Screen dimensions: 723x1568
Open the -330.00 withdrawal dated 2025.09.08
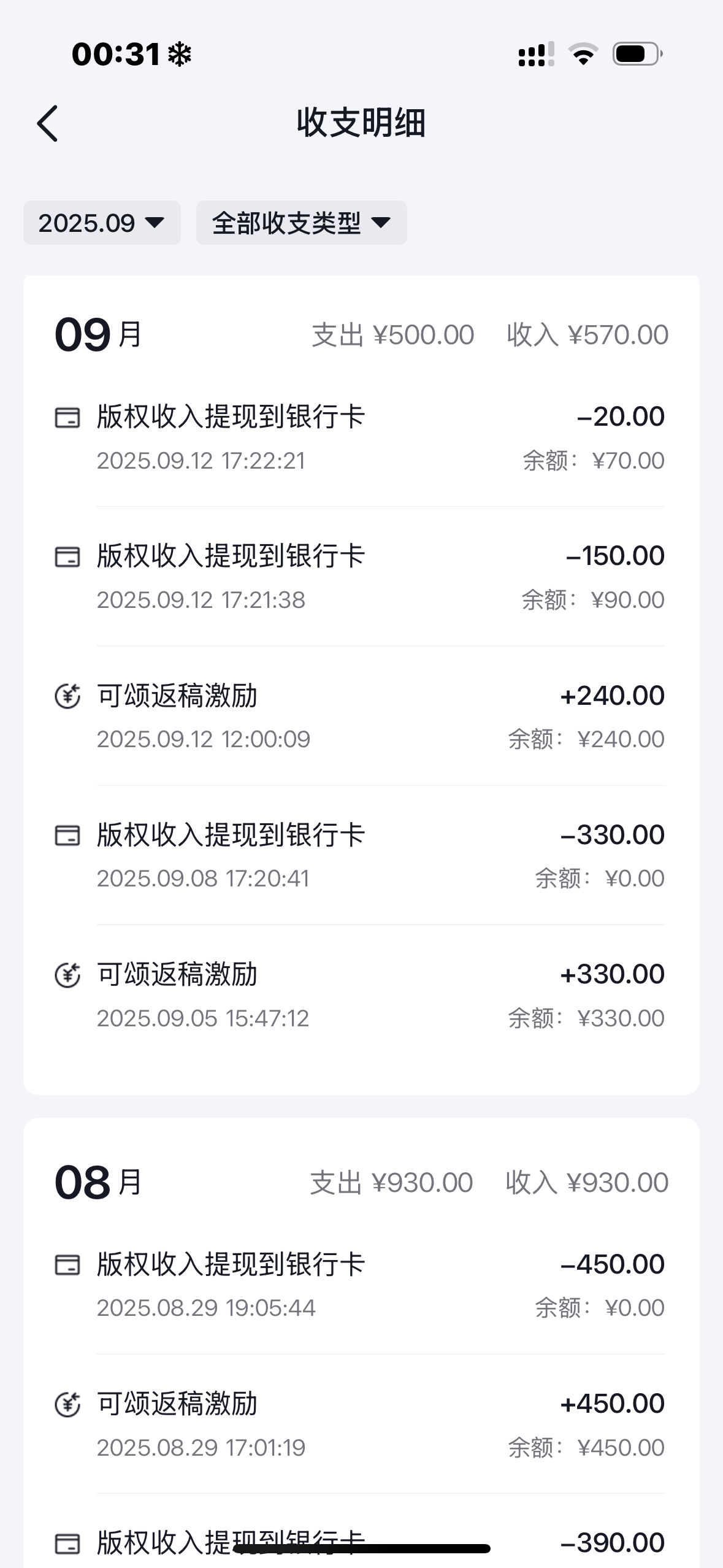coord(362,853)
